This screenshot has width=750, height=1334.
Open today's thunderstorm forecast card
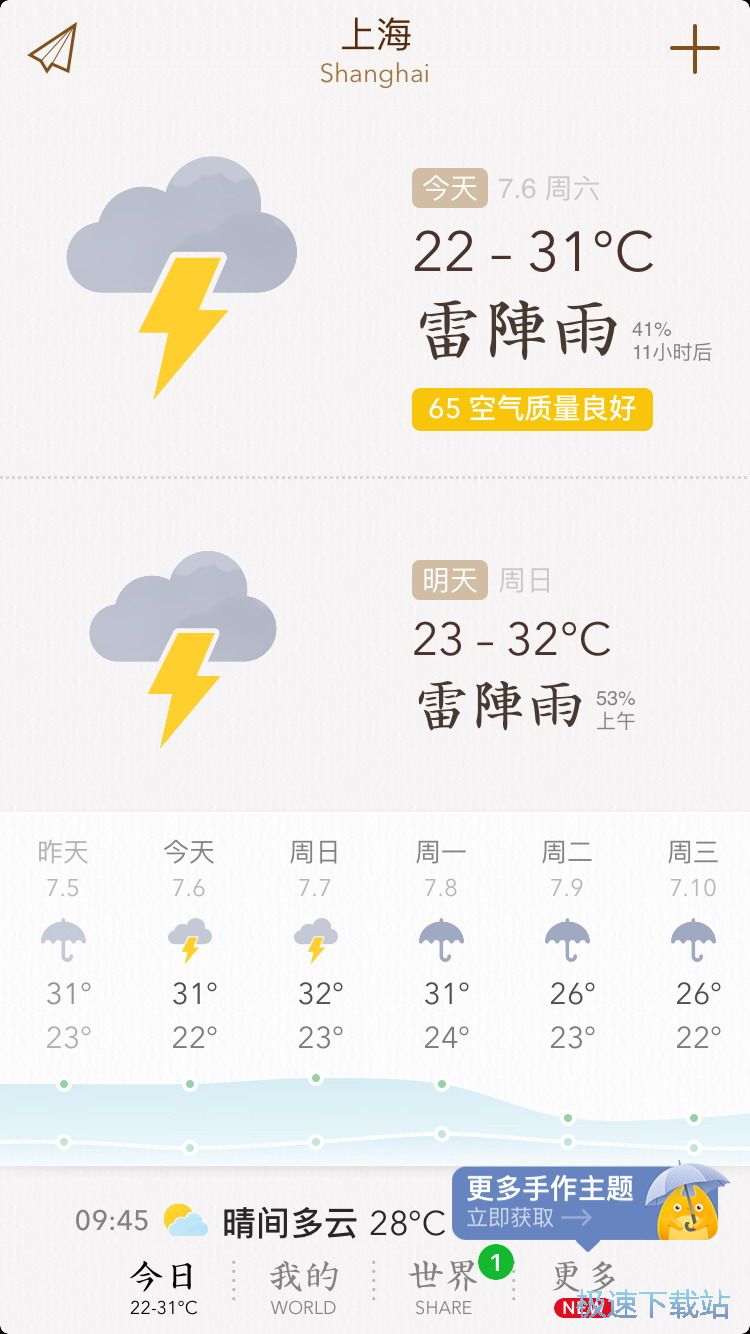375,280
